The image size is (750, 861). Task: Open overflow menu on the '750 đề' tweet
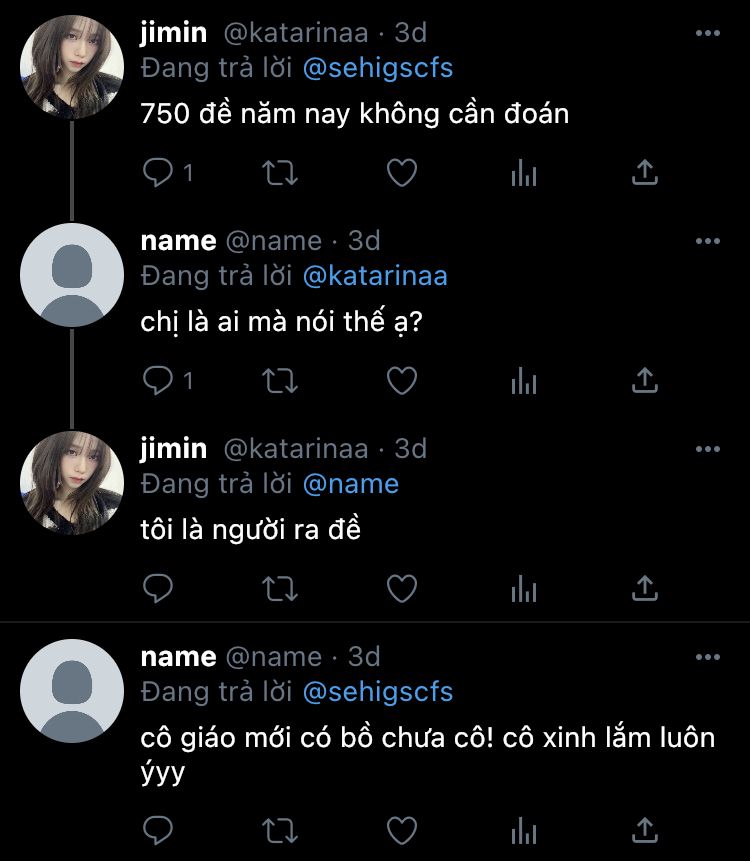click(x=707, y=33)
